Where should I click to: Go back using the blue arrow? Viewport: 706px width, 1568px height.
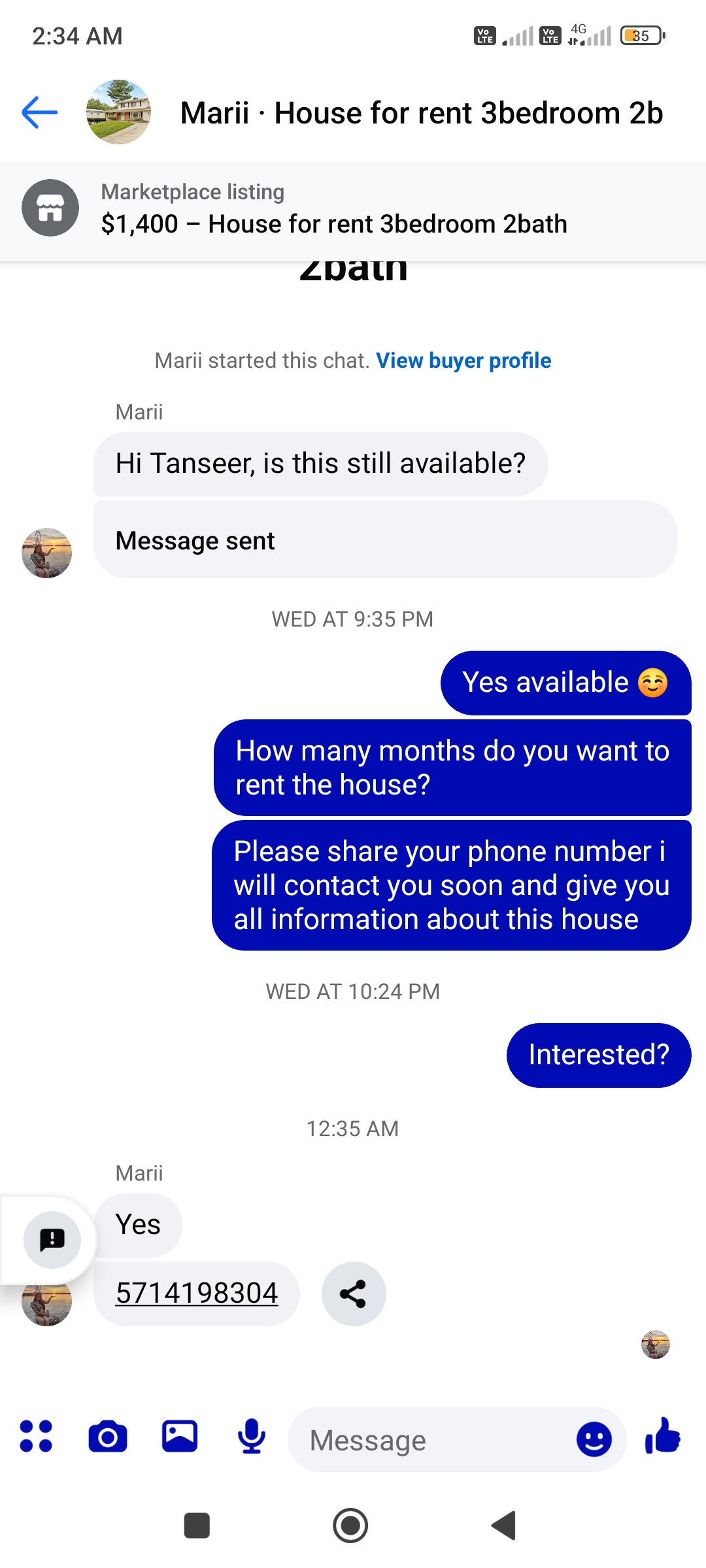40,112
